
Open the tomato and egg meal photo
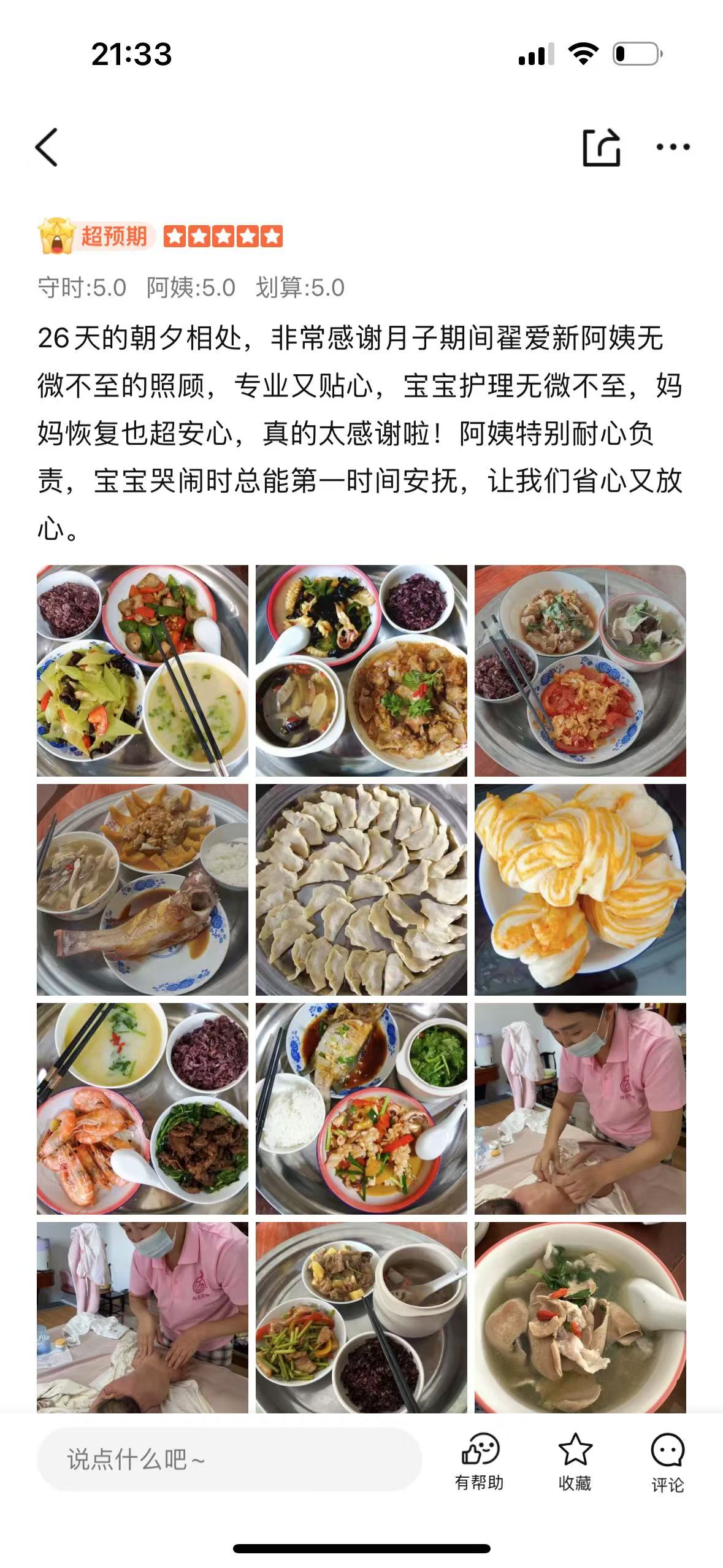pos(580,671)
